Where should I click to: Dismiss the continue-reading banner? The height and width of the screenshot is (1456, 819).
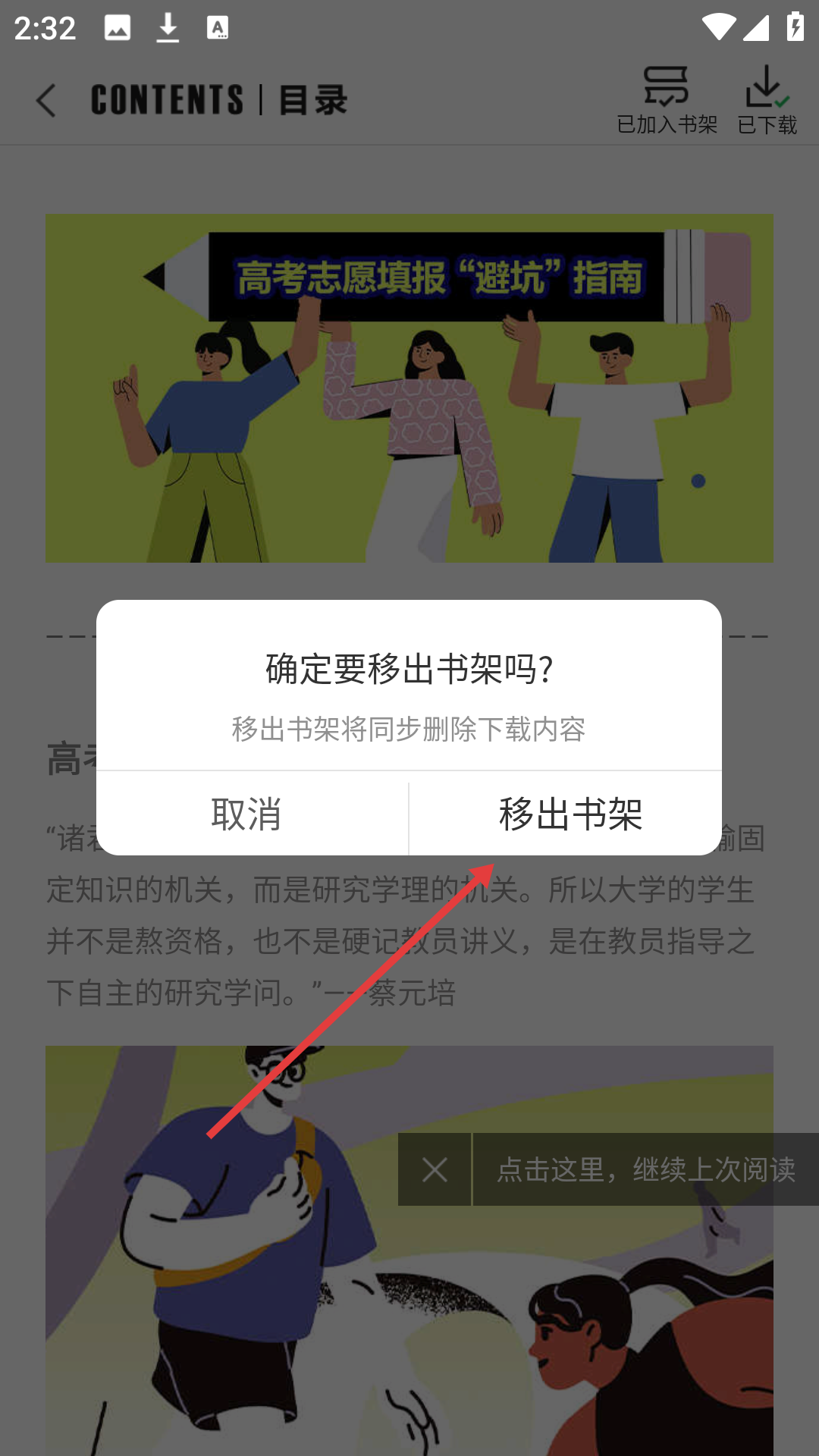435,1169
